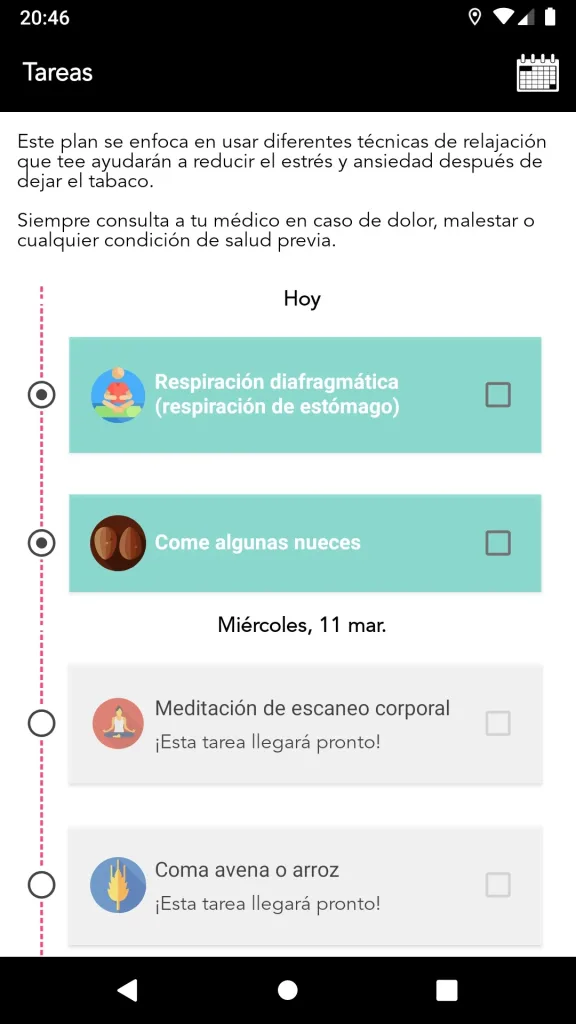The image size is (576, 1024).
Task: Return to the home screen
Action: (x=287, y=990)
